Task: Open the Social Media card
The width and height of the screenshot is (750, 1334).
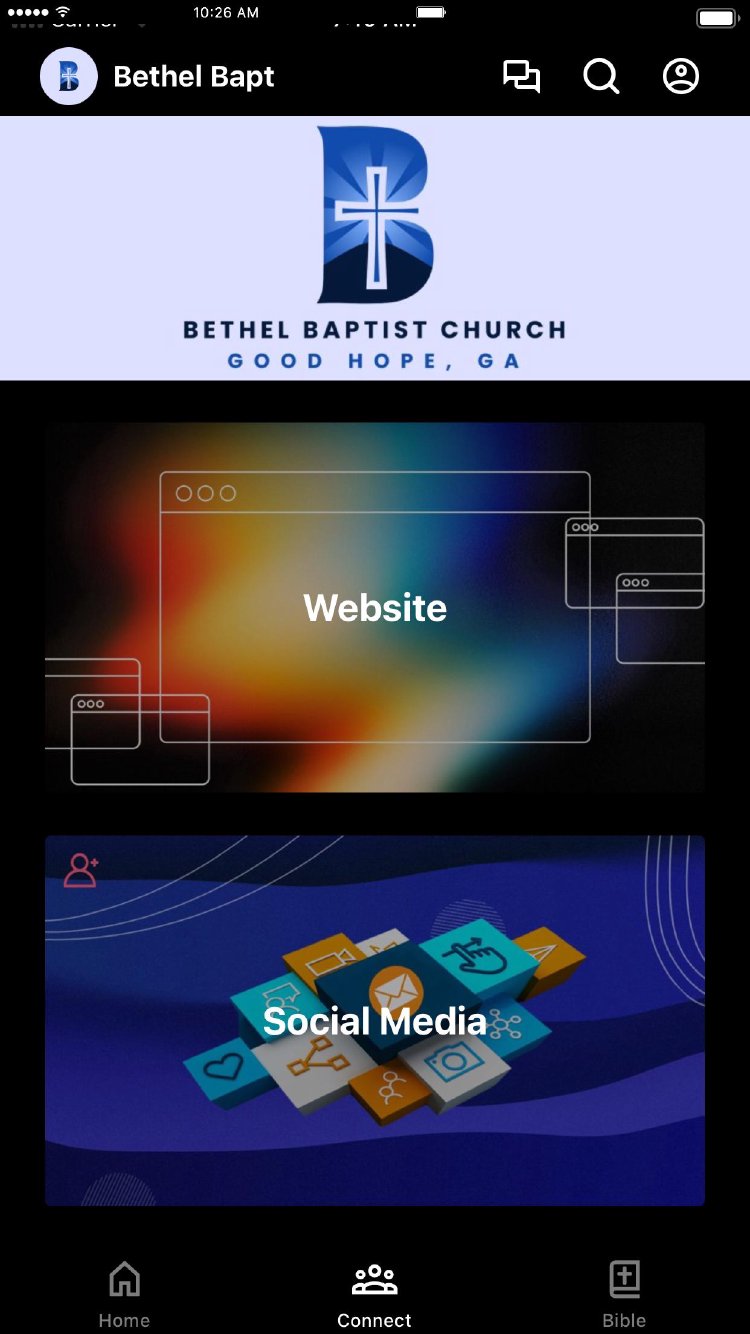Action: click(375, 1020)
